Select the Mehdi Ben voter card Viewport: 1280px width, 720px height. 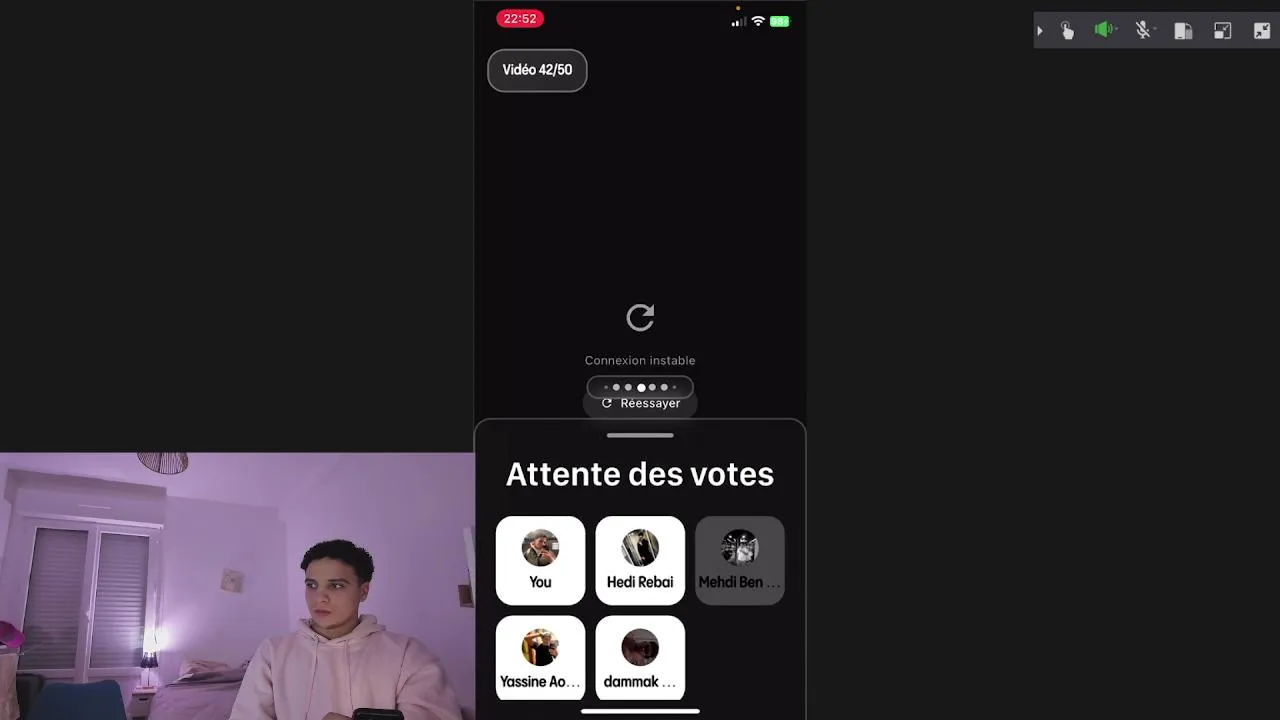point(740,560)
